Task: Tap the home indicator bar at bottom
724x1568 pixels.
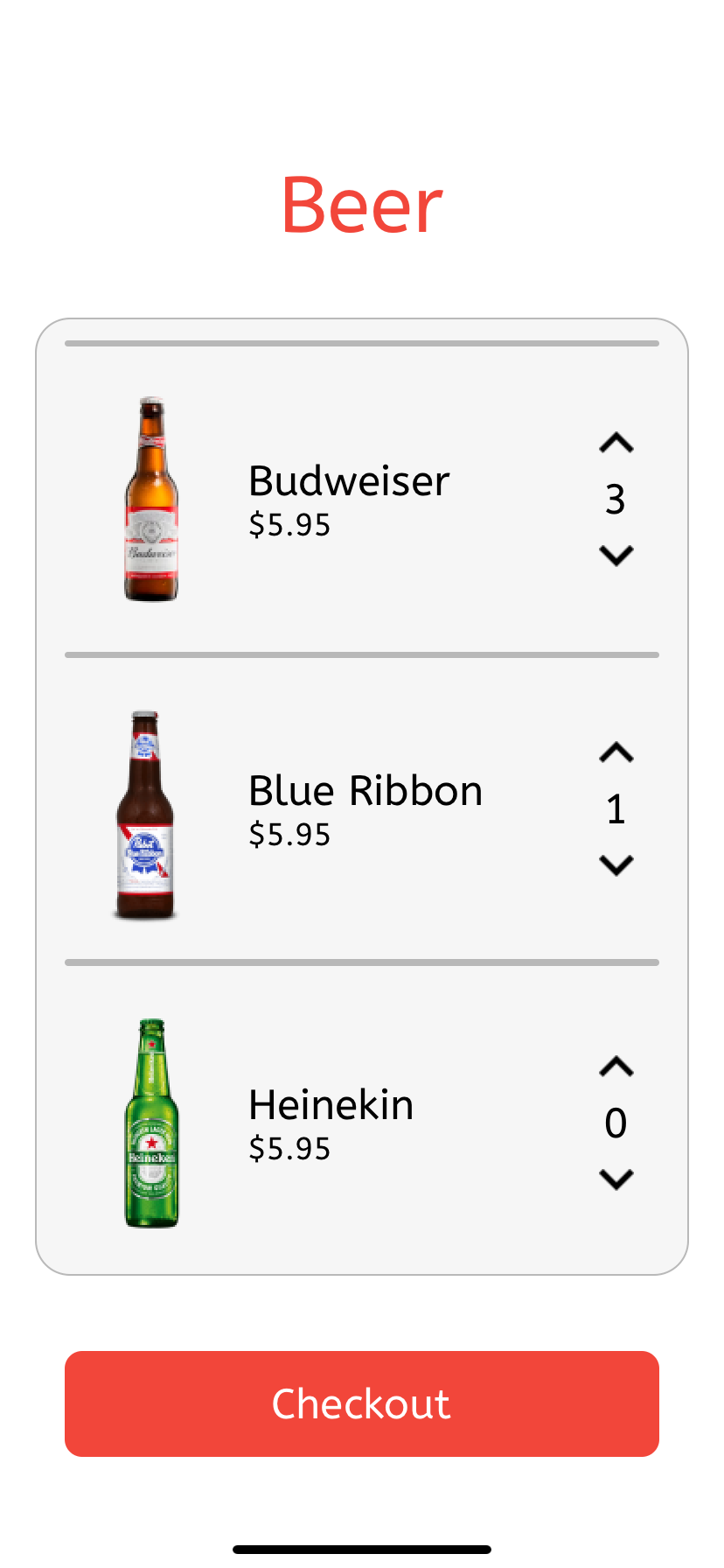Action: click(x=361, y=1550)
